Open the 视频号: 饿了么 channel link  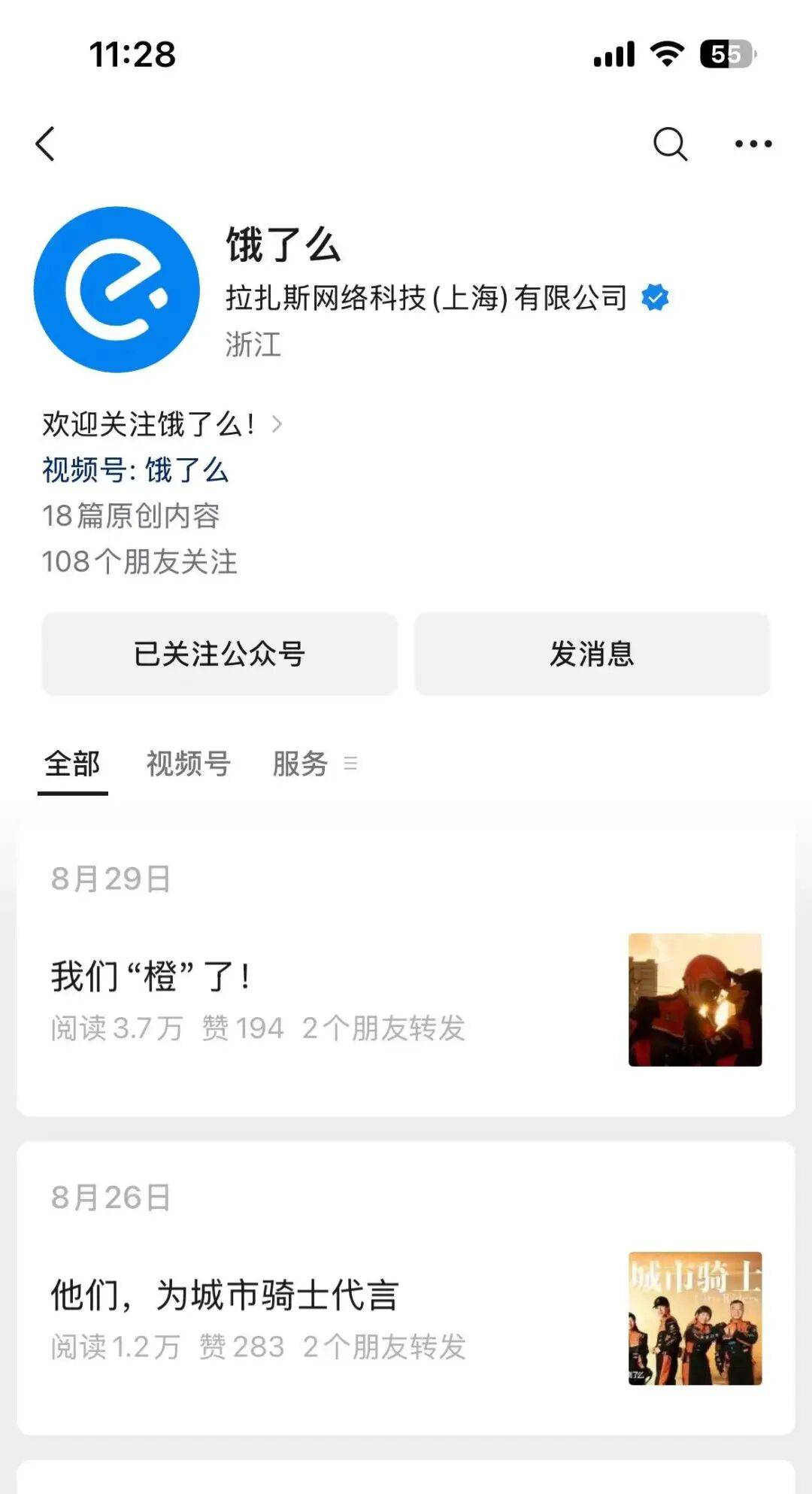136,471
